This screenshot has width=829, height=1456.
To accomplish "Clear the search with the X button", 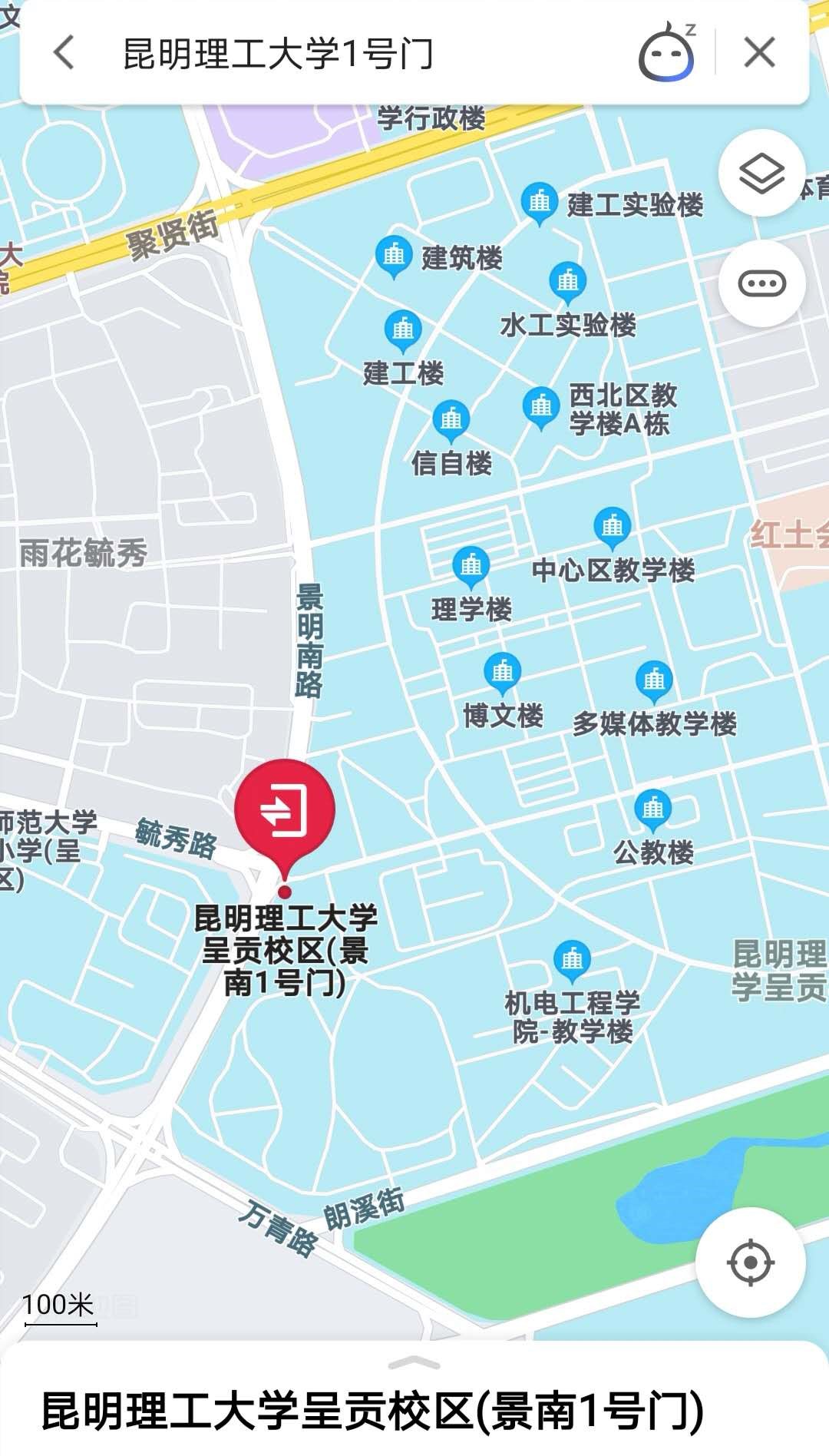I will coord(759,53).
